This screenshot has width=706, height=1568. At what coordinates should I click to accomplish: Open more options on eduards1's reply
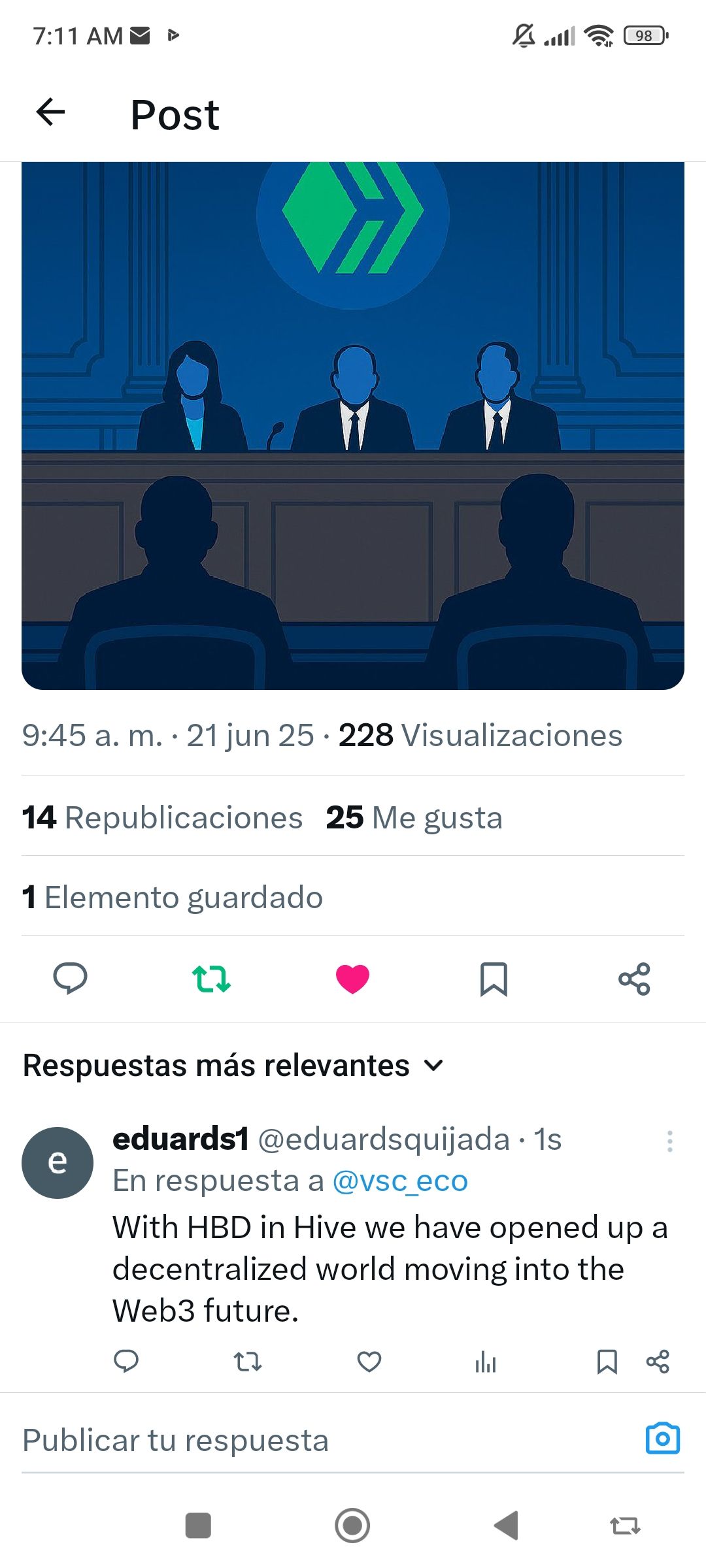(669, 1141)
